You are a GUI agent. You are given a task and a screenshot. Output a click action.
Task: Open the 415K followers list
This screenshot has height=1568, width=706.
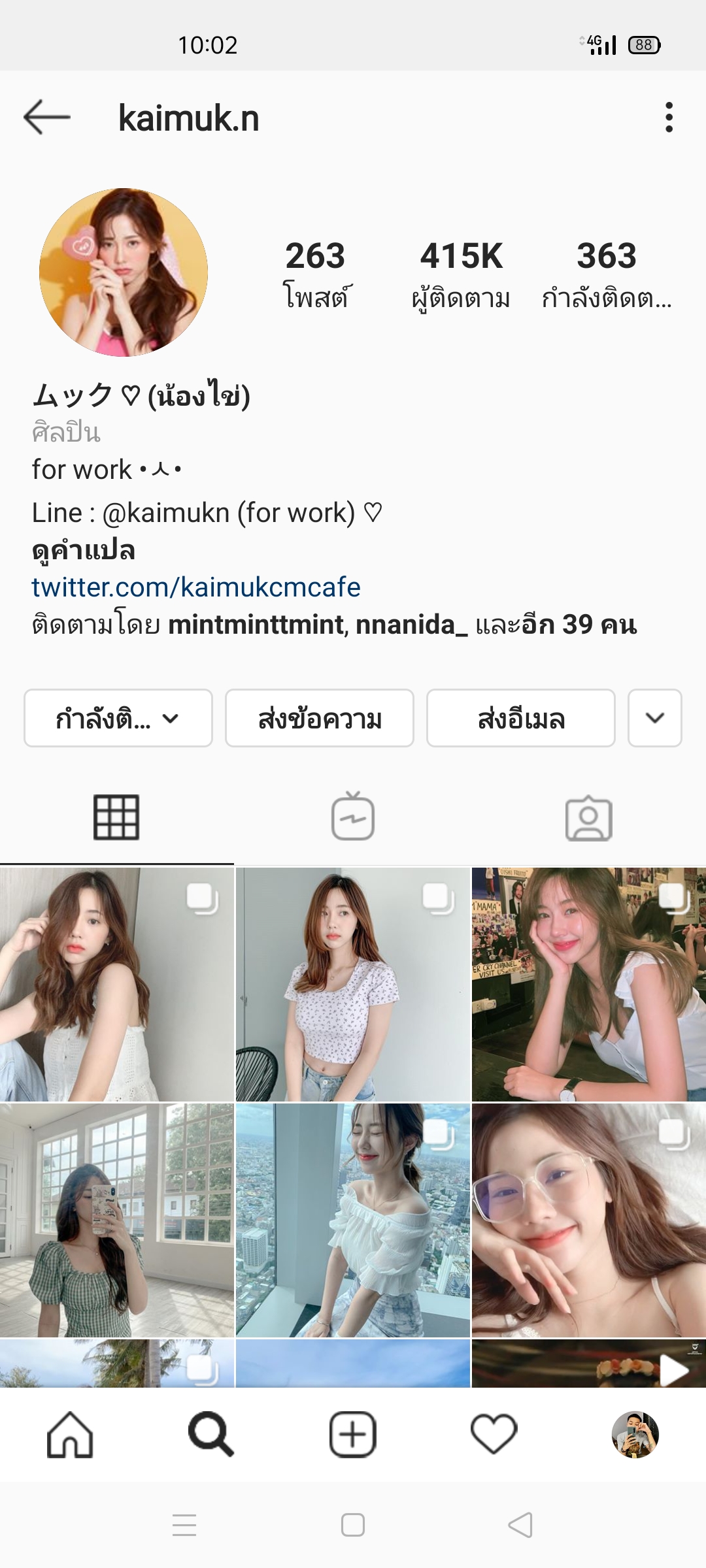[x=461, y=273]
